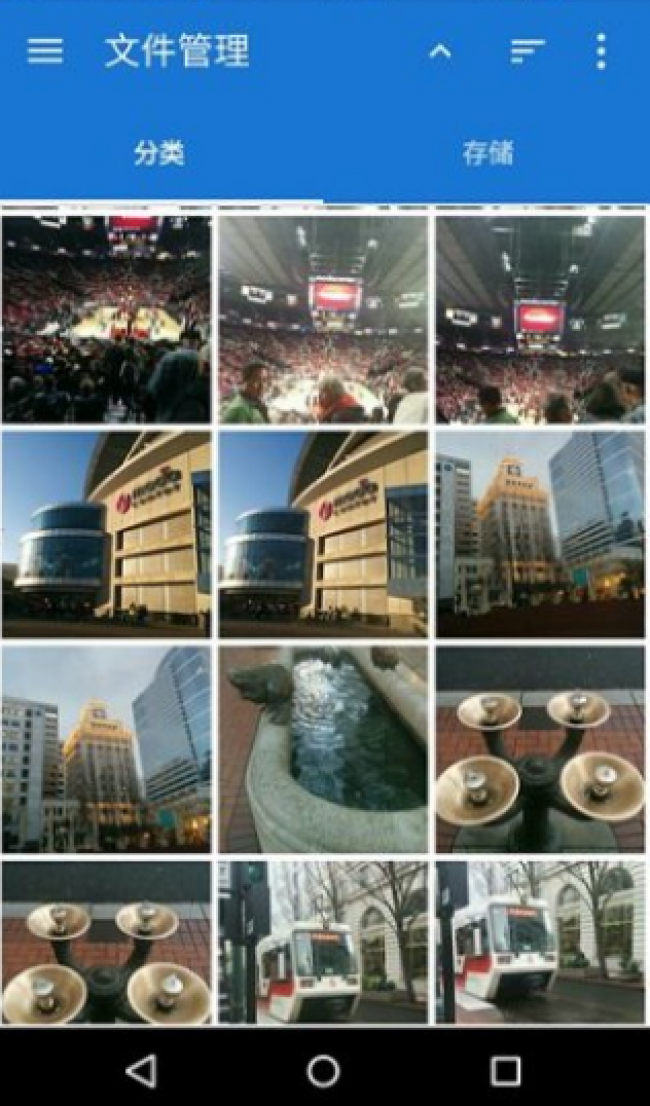Open the navigation drawer menu

[x=45, y=51]
